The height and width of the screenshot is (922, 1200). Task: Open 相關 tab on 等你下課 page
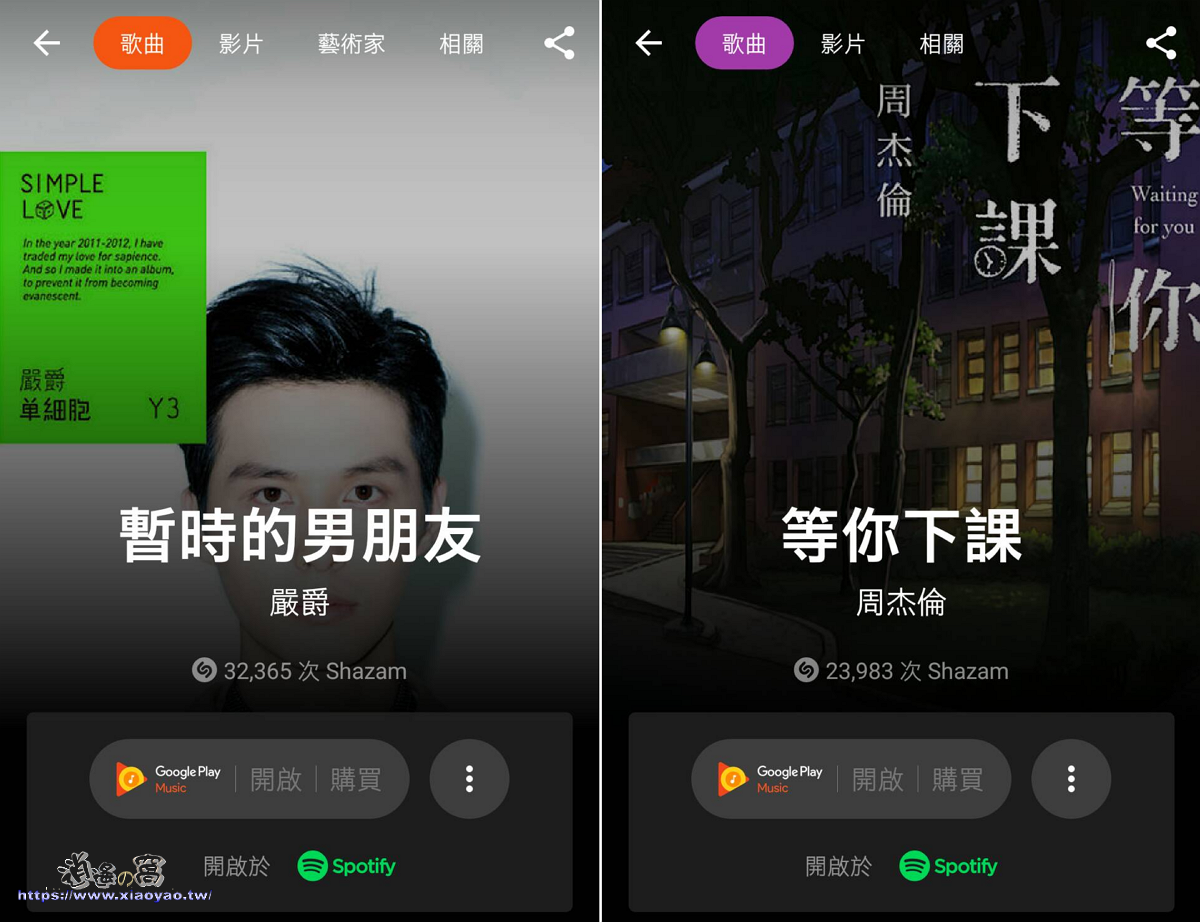coord(941,44)
